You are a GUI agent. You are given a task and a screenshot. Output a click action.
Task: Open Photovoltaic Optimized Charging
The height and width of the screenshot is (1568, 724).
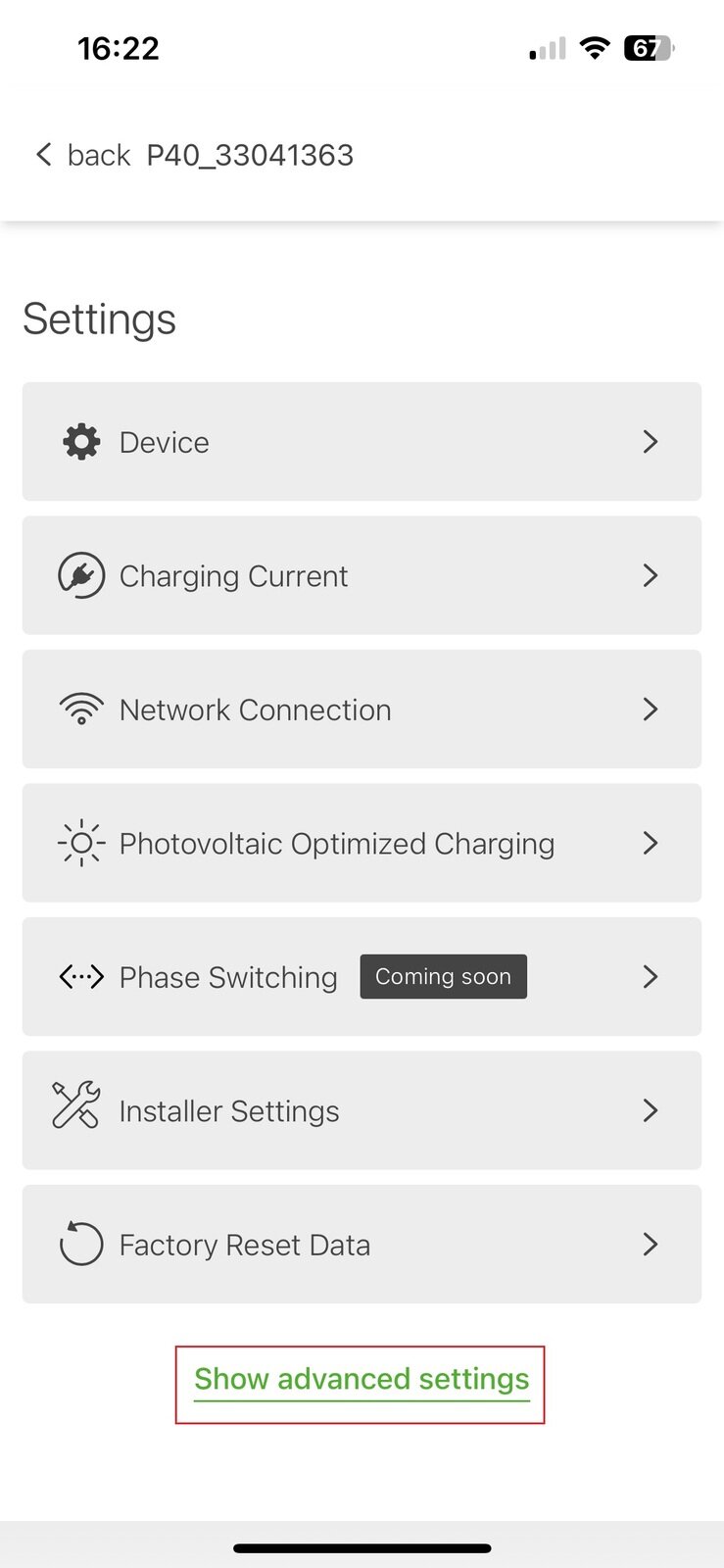362,843
